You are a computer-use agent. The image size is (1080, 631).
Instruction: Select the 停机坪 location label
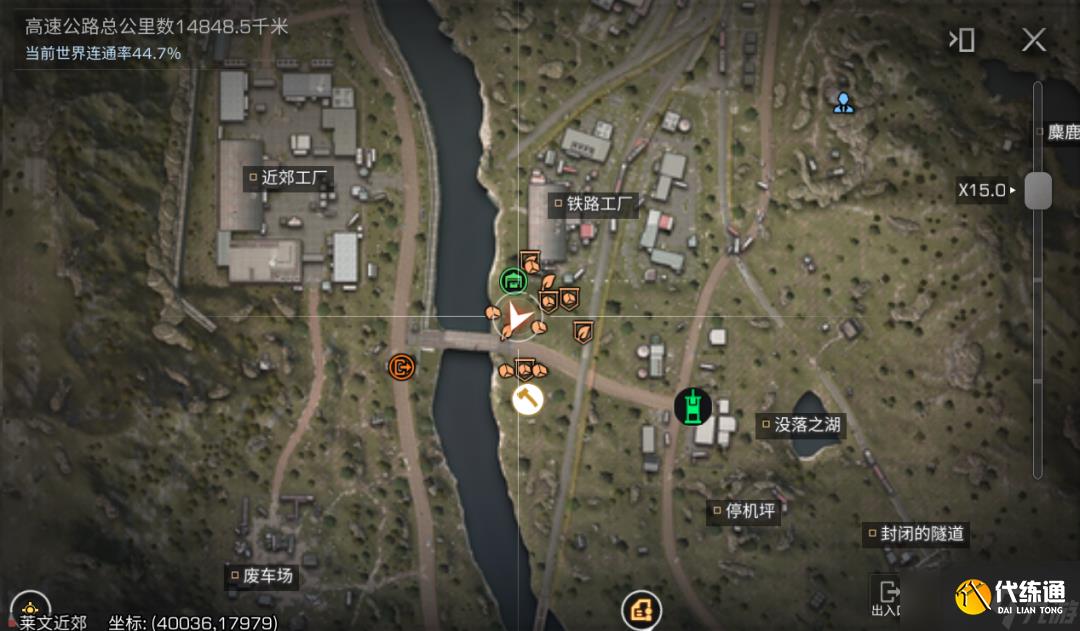[748, 511]
